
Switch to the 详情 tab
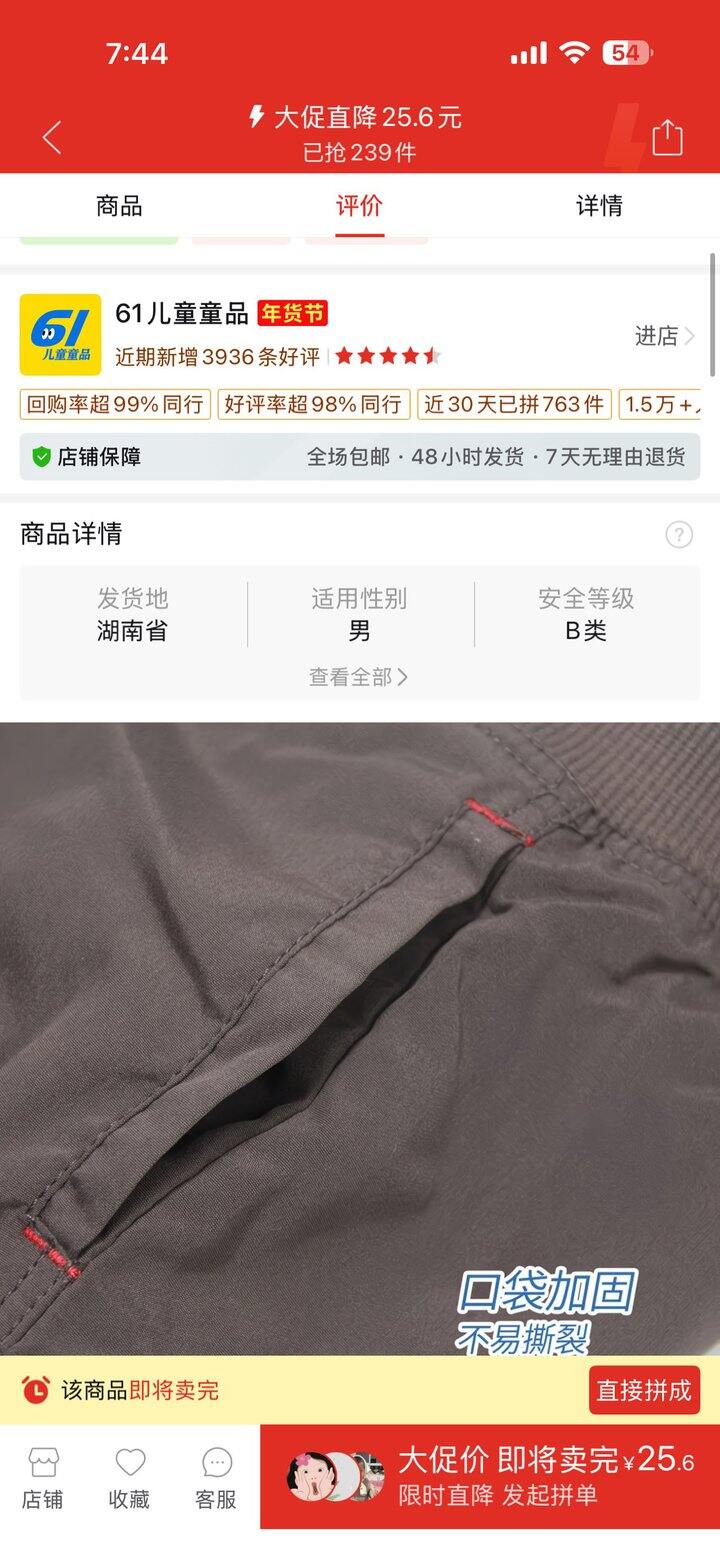599,206
